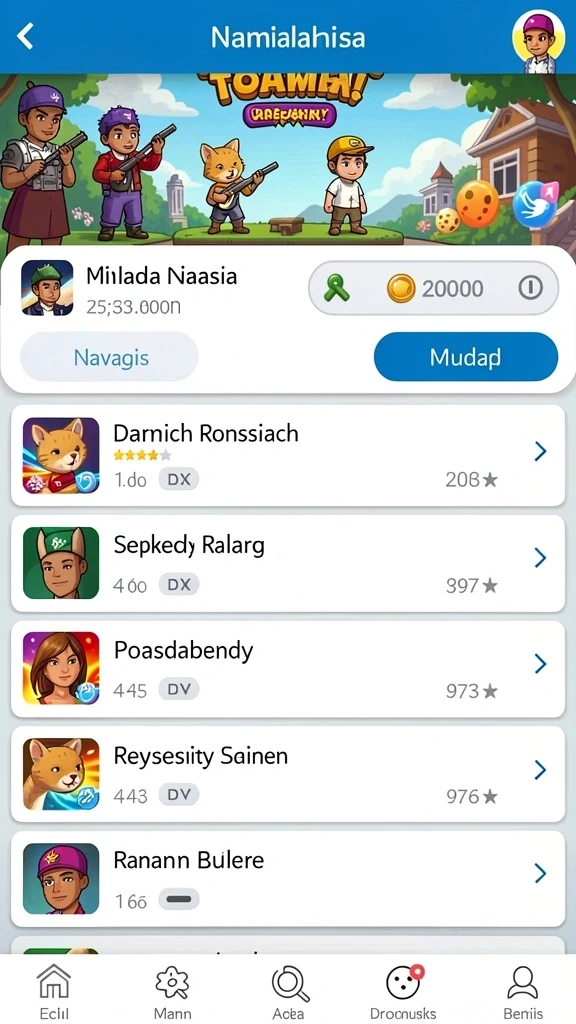Open the info icon beside 20000 coins
The height and width of the screenshot is (1024, 576).
(530, 288)
